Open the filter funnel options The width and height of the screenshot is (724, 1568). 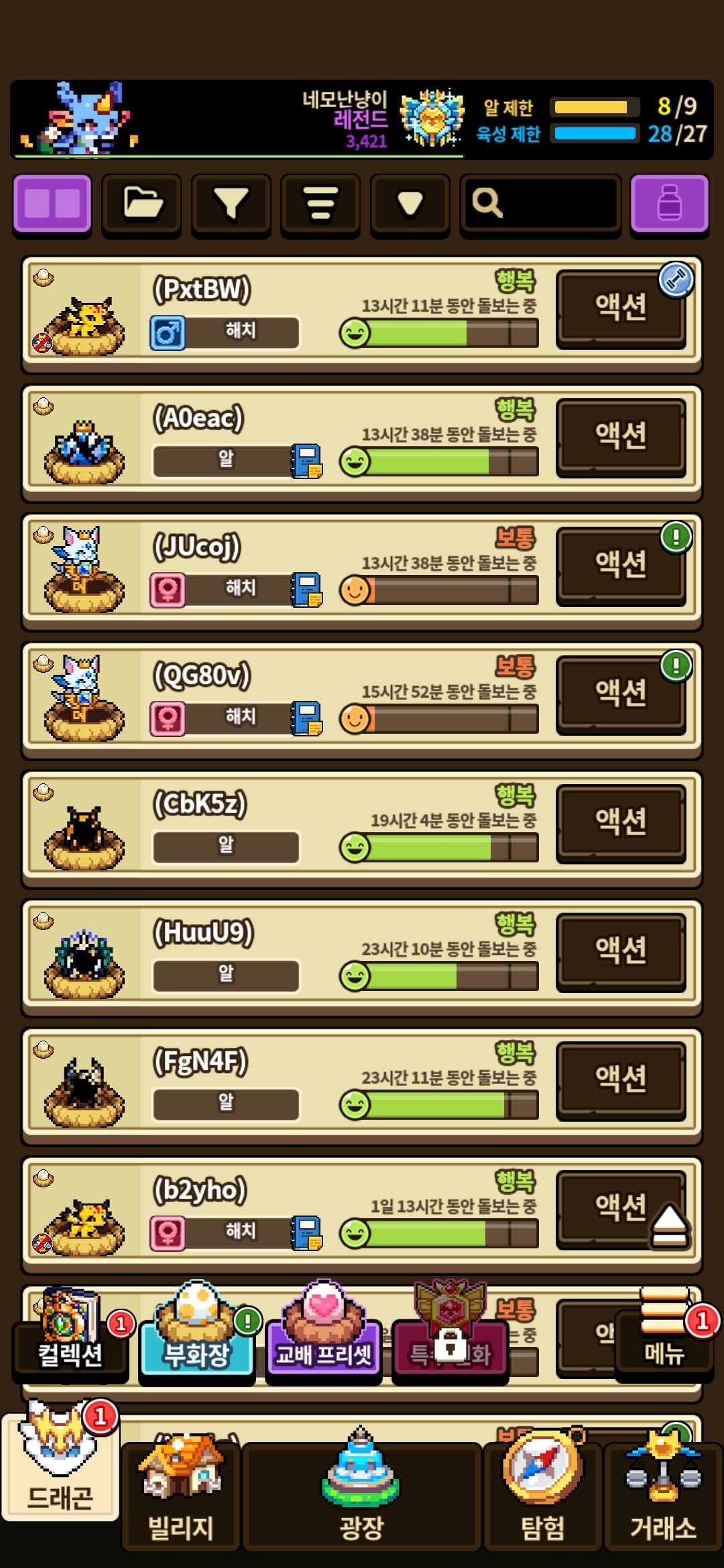coord(231,204)
